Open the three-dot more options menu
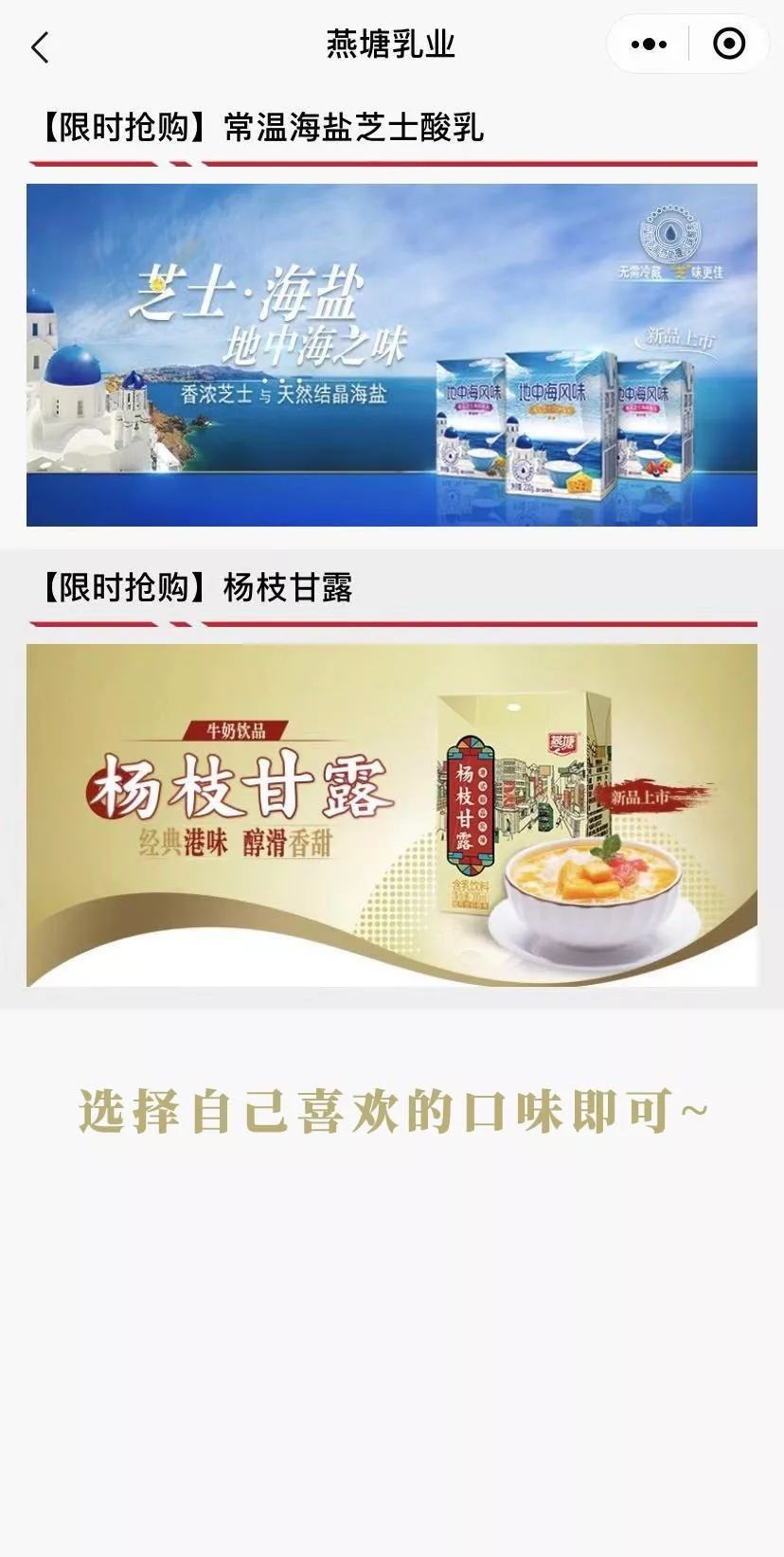Image resolution: width=784 pixels, height=1557 pixels. click(x=648, y=45)
